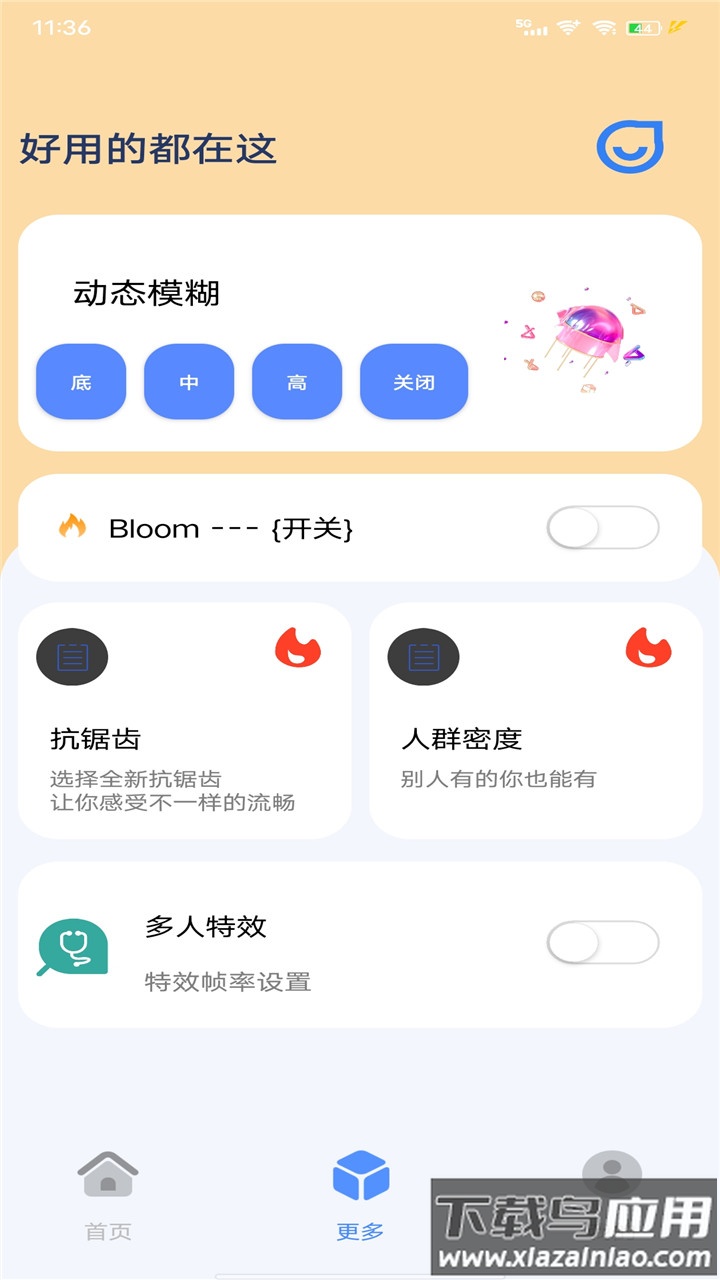The width and height of the screenshot is (720, 1280).
Task: Click 关闭 to disable motion blur
Action: (414, 382)
